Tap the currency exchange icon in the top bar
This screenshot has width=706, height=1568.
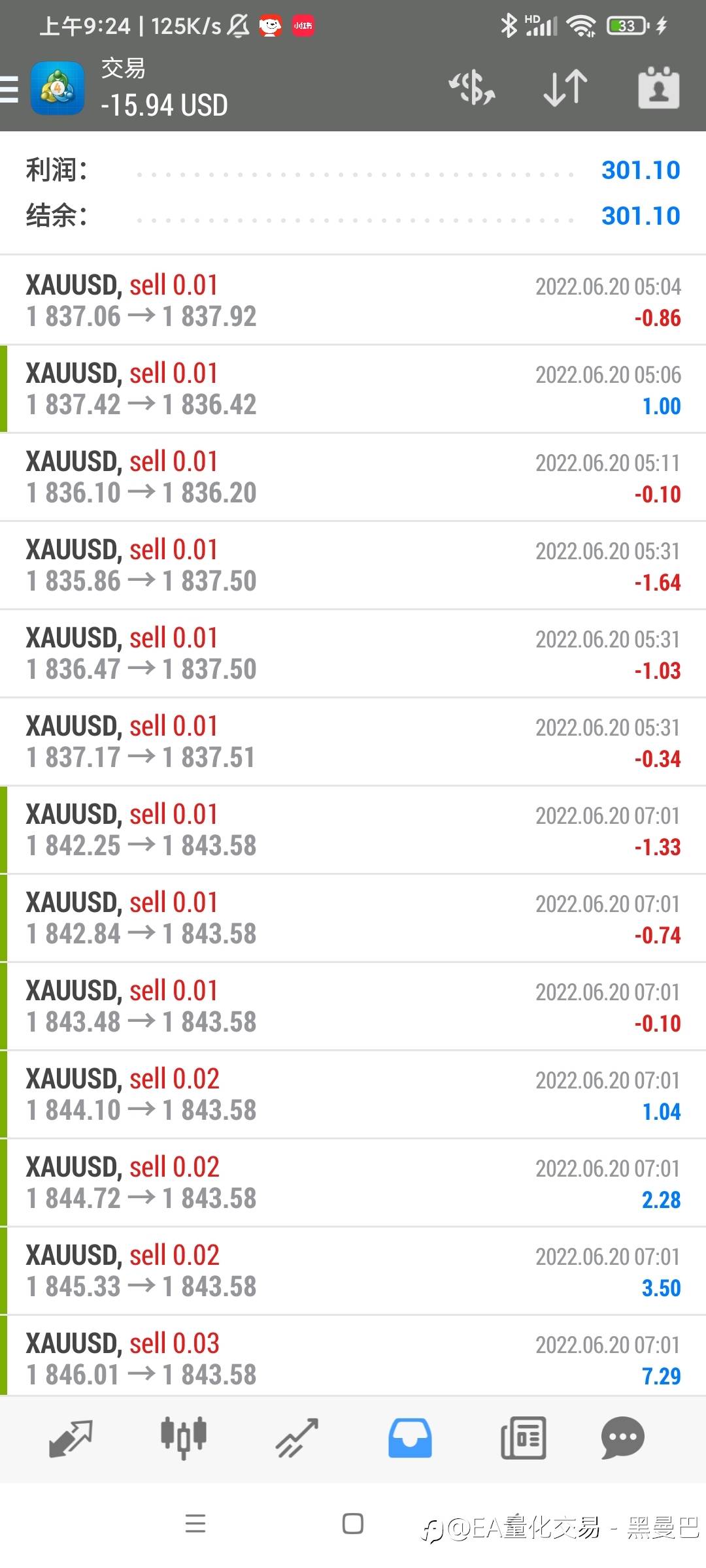click(471, 88)
